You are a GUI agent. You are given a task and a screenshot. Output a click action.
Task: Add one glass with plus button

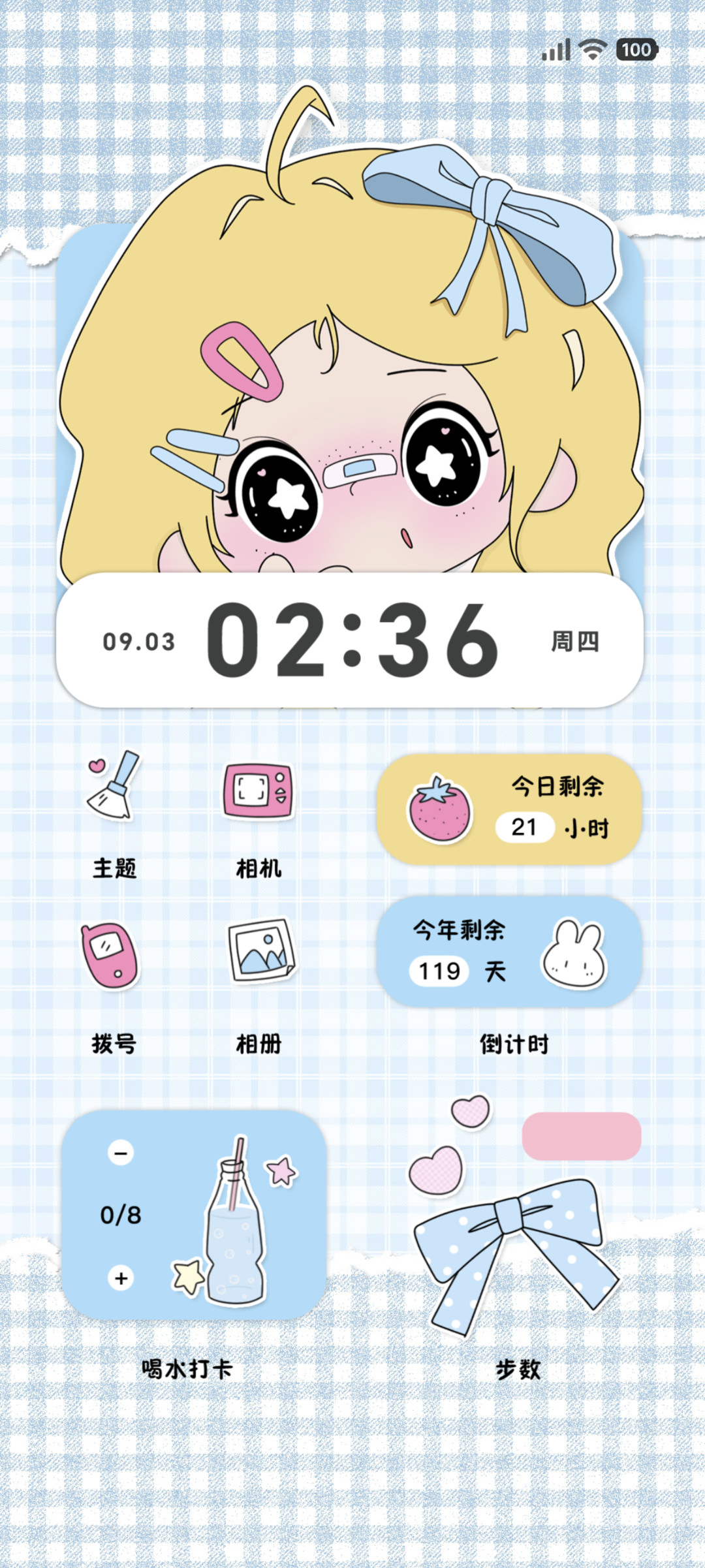121,1278
